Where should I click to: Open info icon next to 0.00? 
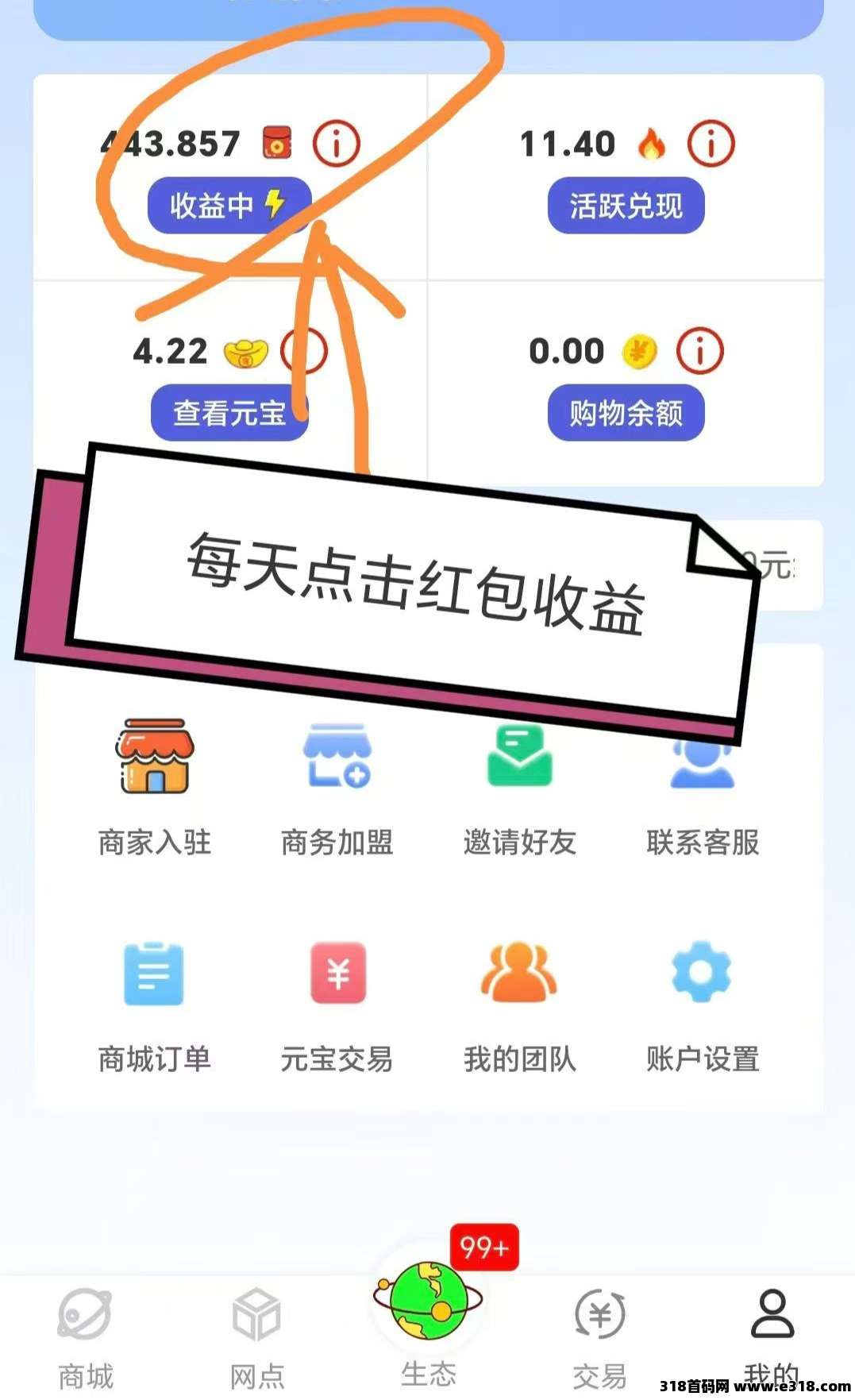699,351
